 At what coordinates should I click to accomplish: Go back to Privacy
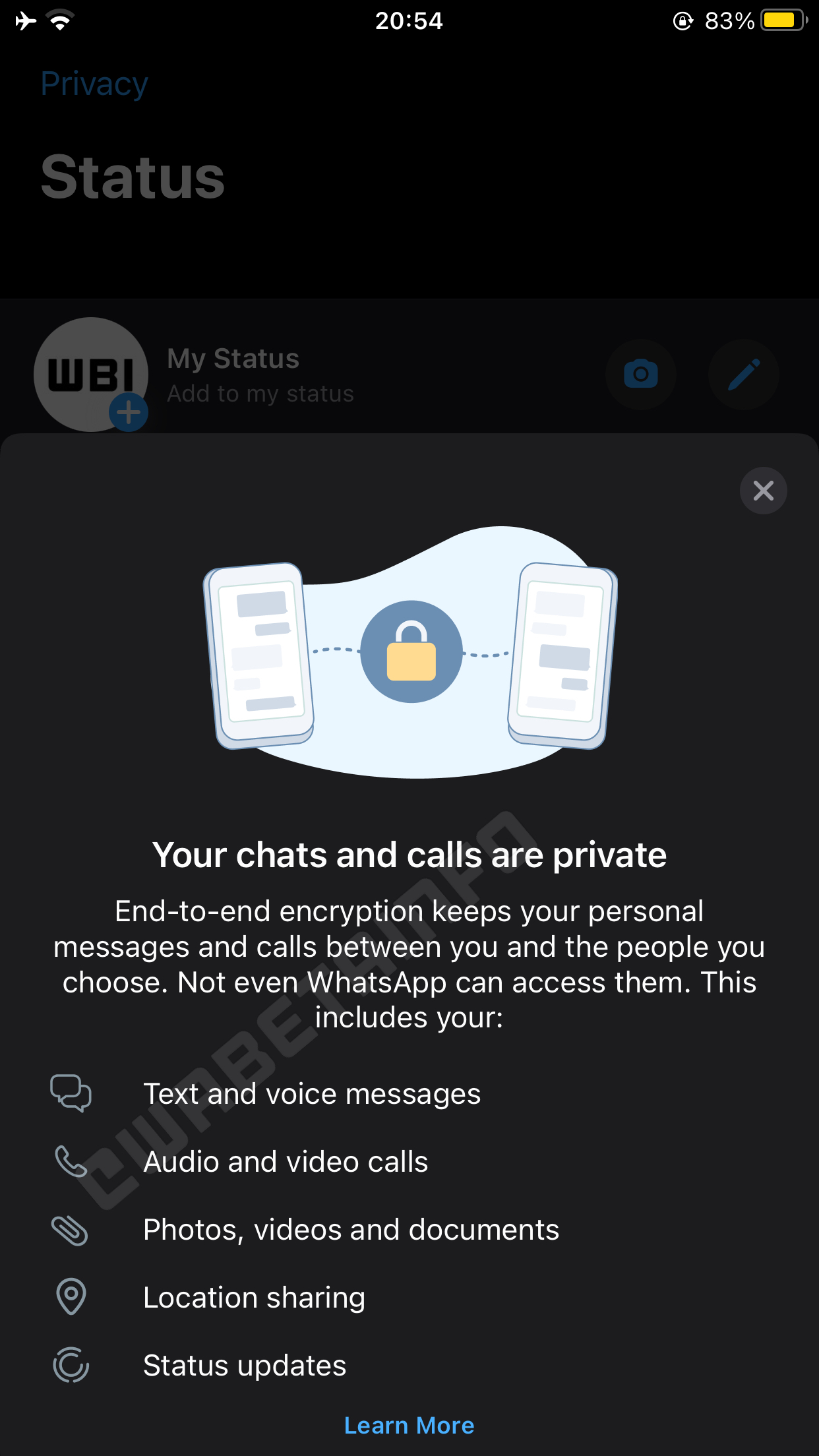[x=94, y=84]
